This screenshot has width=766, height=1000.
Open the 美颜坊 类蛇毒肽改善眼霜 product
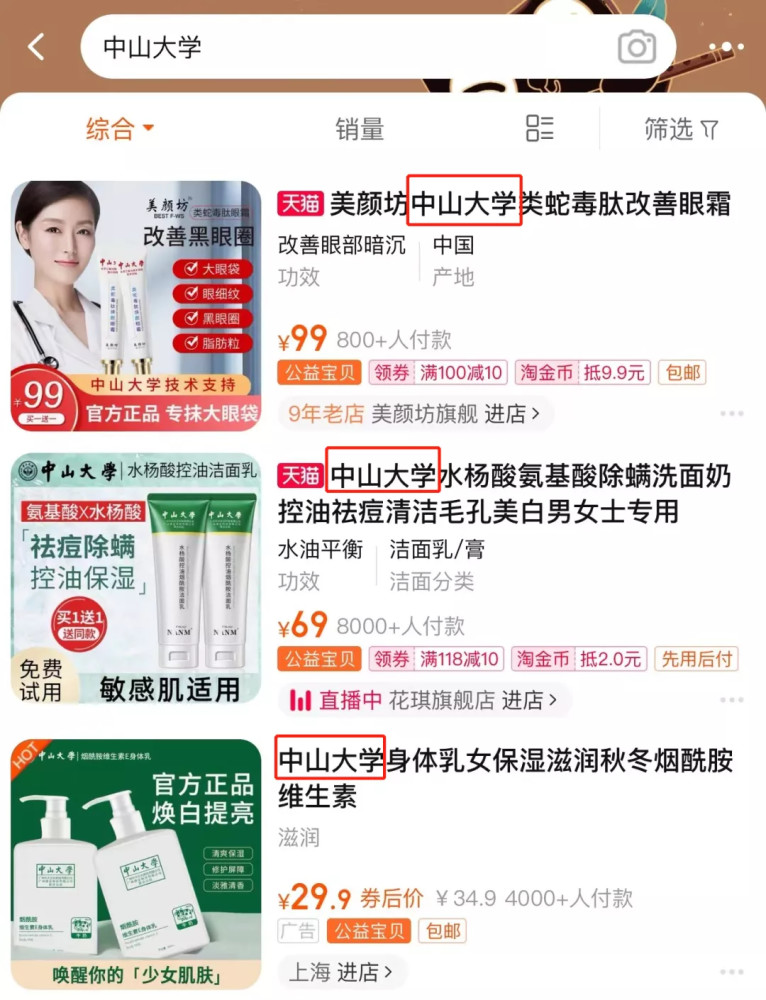click(x=520, y=205)
